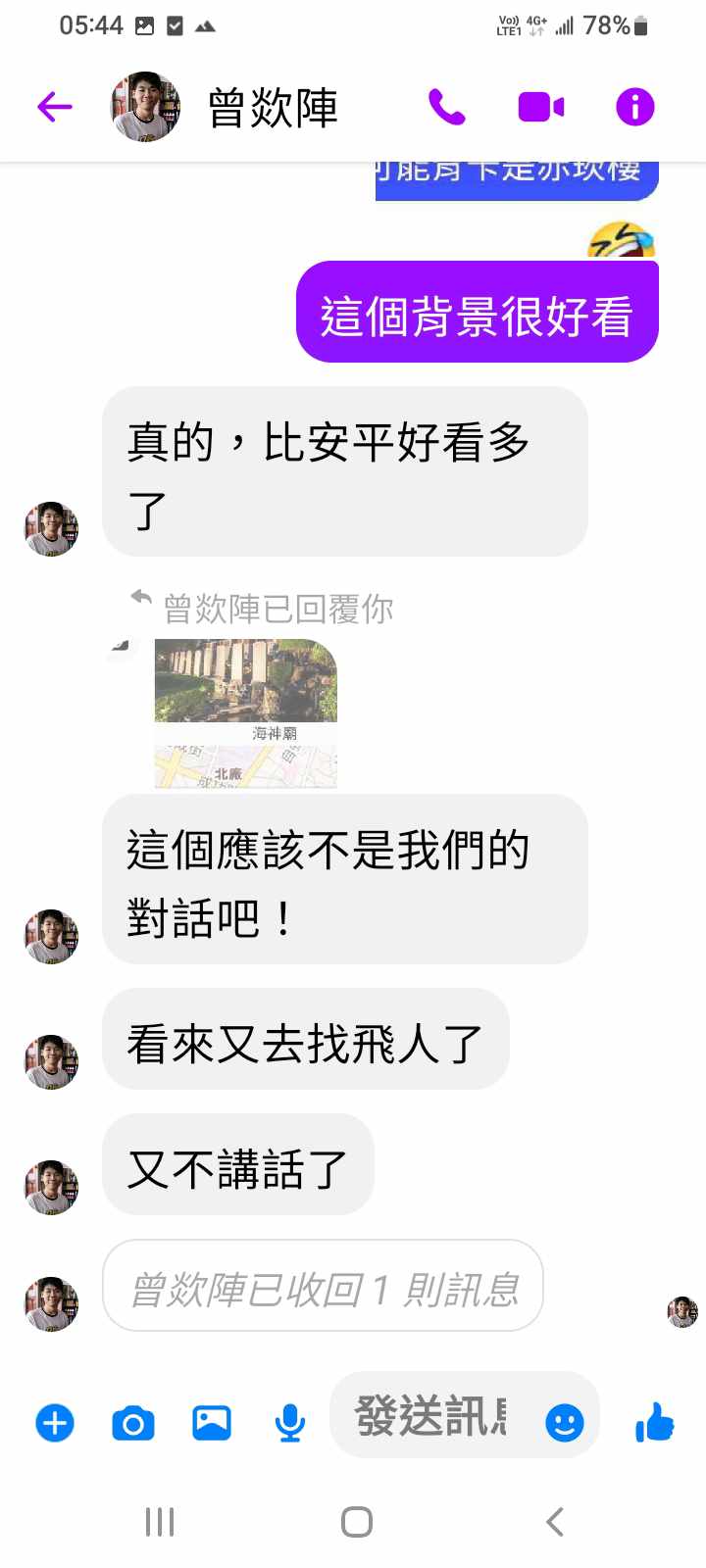Tap the system home button

point(356,1522)
